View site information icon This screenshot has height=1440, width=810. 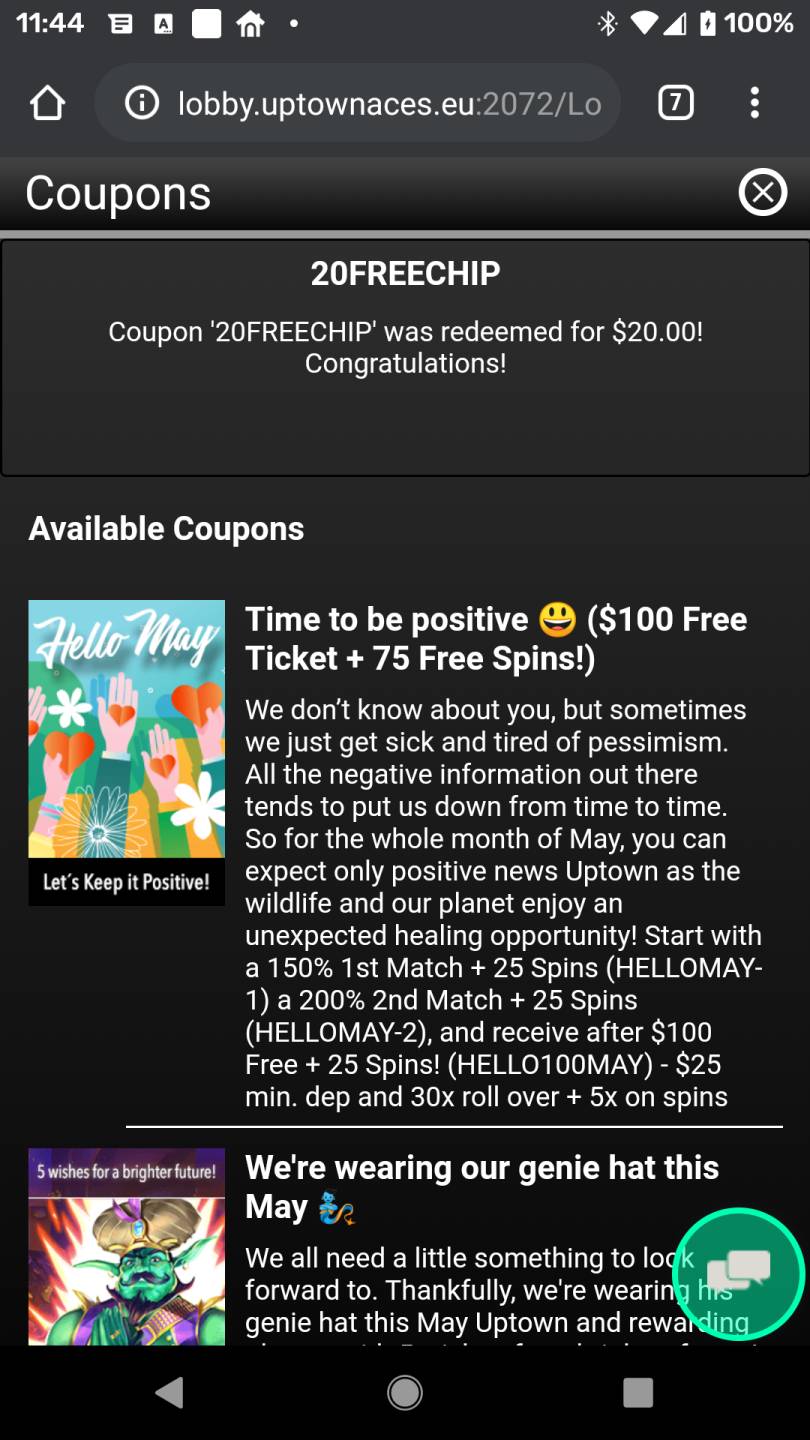coord(142,102)
